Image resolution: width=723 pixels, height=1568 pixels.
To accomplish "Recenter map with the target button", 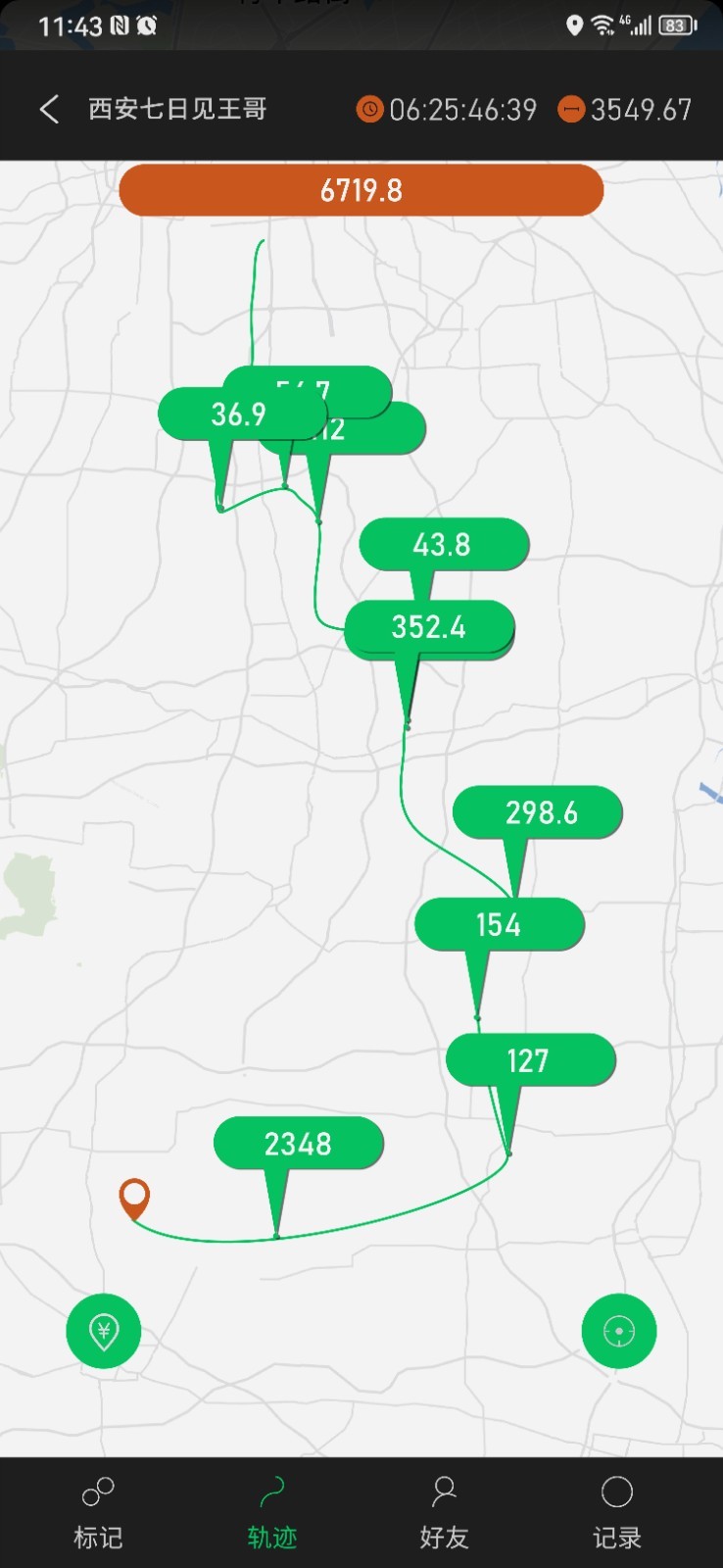I will tap(618, 1331).
